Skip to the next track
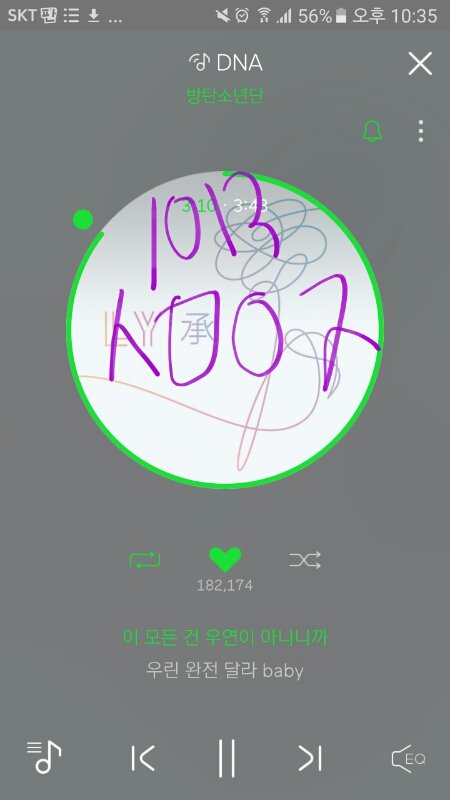Screen dimensions: 450x800 point(310,758)
